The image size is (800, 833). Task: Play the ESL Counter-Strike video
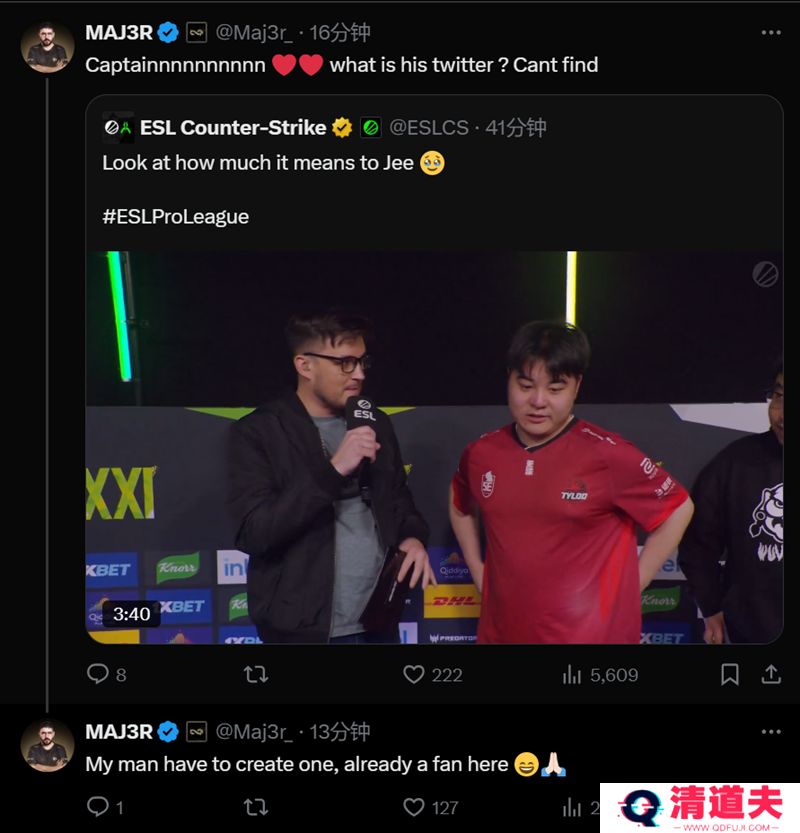pyautogui.click(x=434, y=447)
